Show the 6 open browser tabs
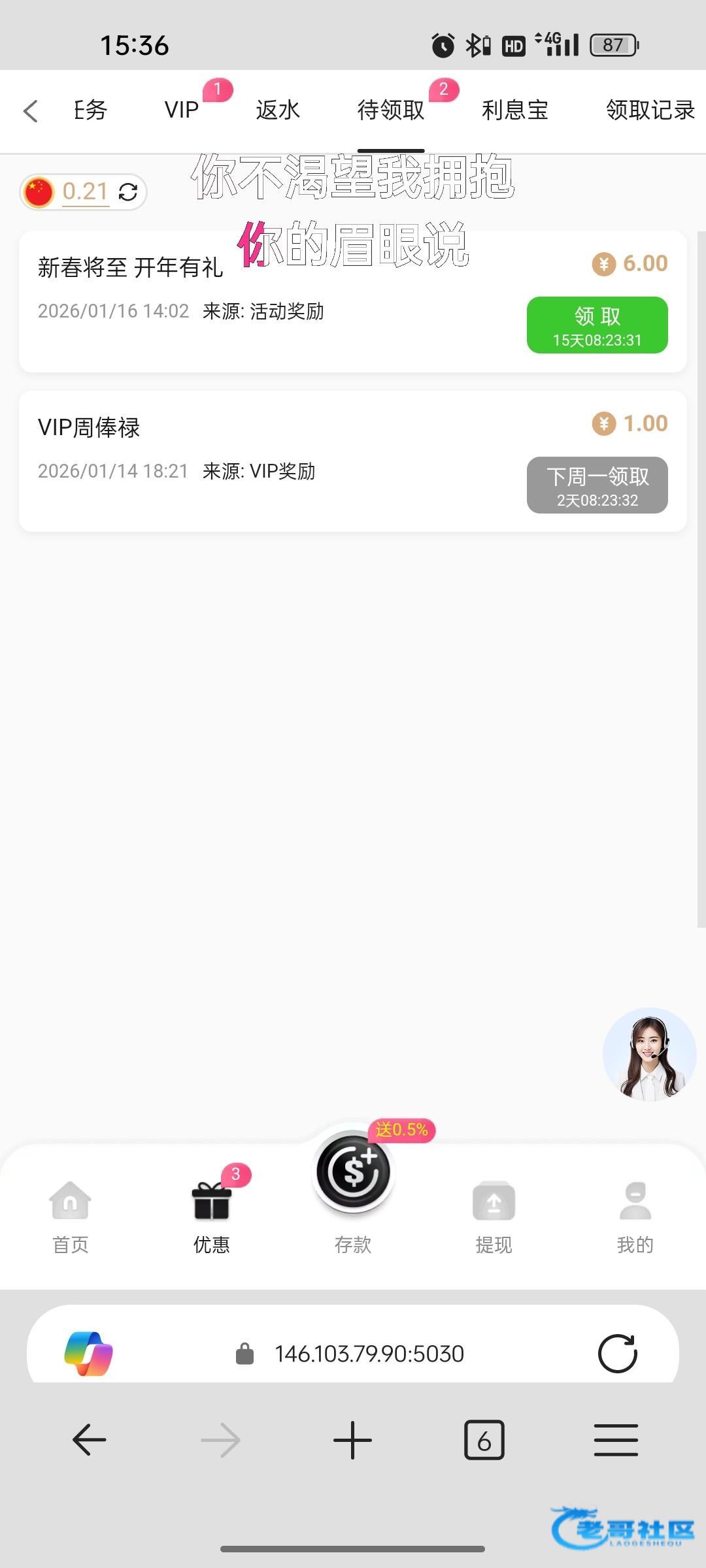This screenshot has width=706, height=1568. [x=484, y=1440]
